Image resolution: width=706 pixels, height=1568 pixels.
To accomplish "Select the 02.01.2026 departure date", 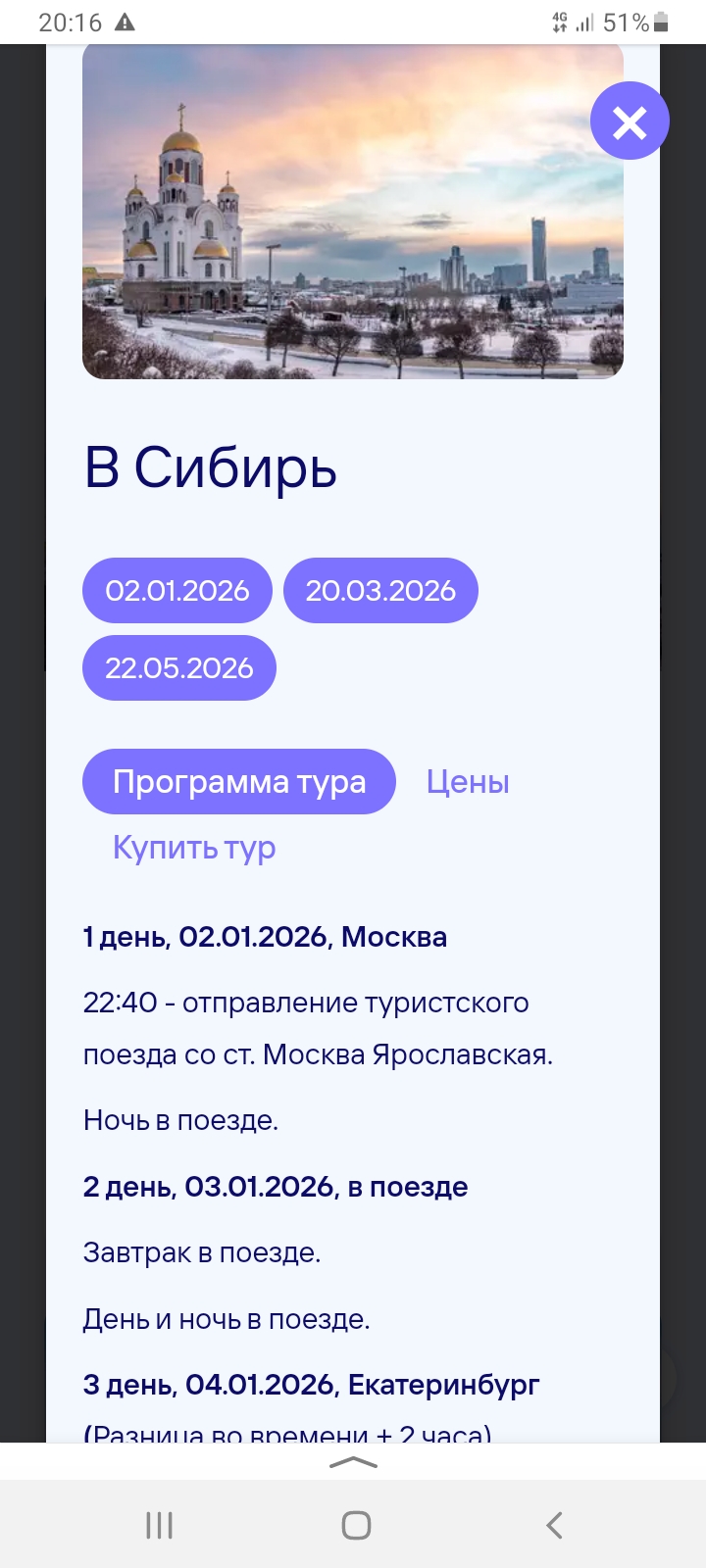I will (x=177, y=591).
